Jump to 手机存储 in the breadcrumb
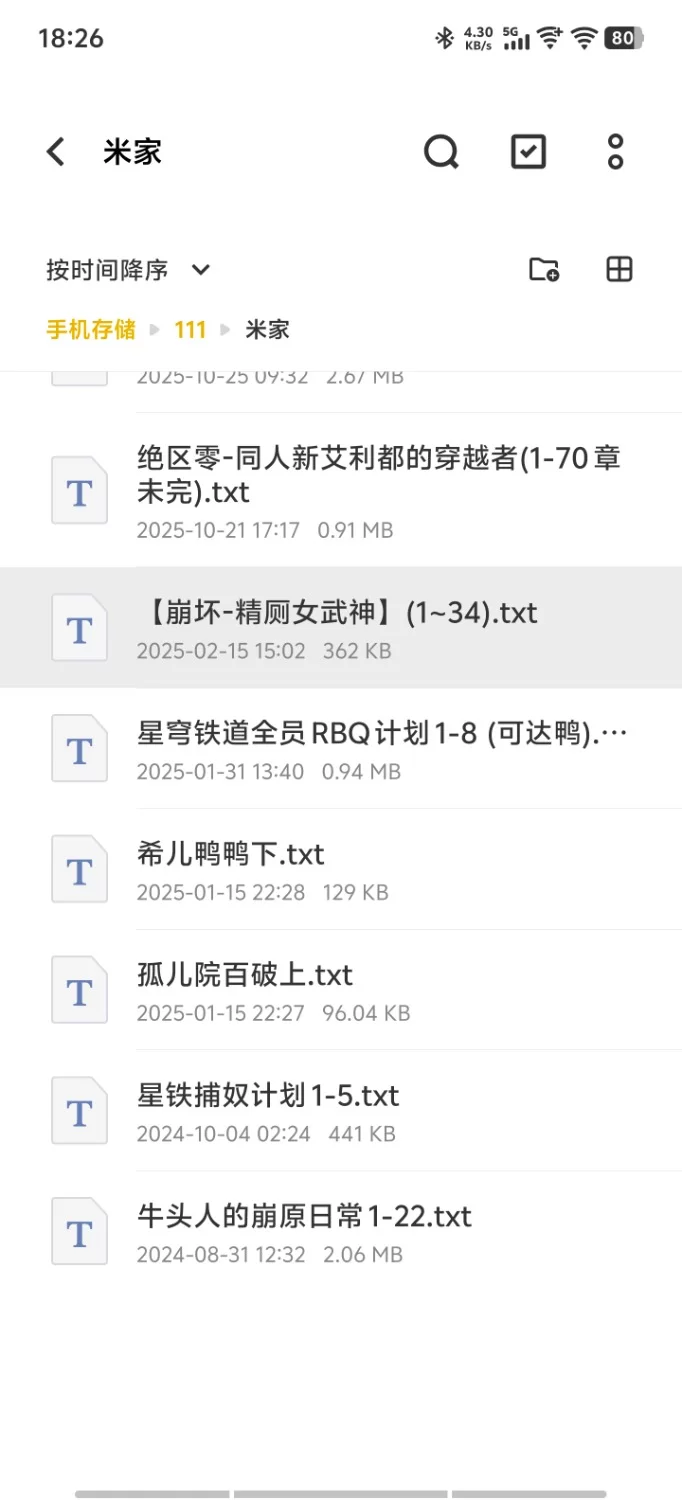Screen dimensions: 682x1500 click(x=91, y=330)
